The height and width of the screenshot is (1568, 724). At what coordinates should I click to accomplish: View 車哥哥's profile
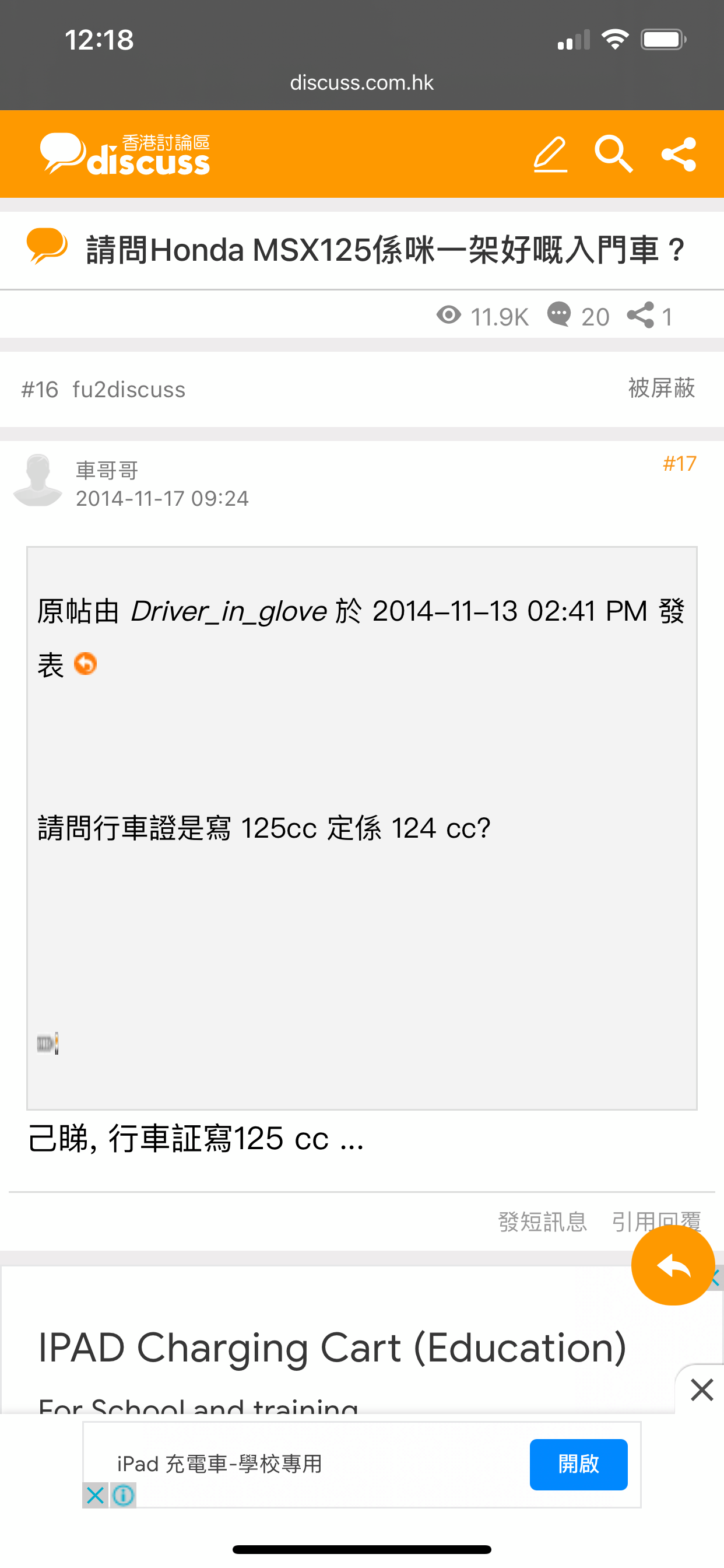pyautogui.click(x=107, y=470)
